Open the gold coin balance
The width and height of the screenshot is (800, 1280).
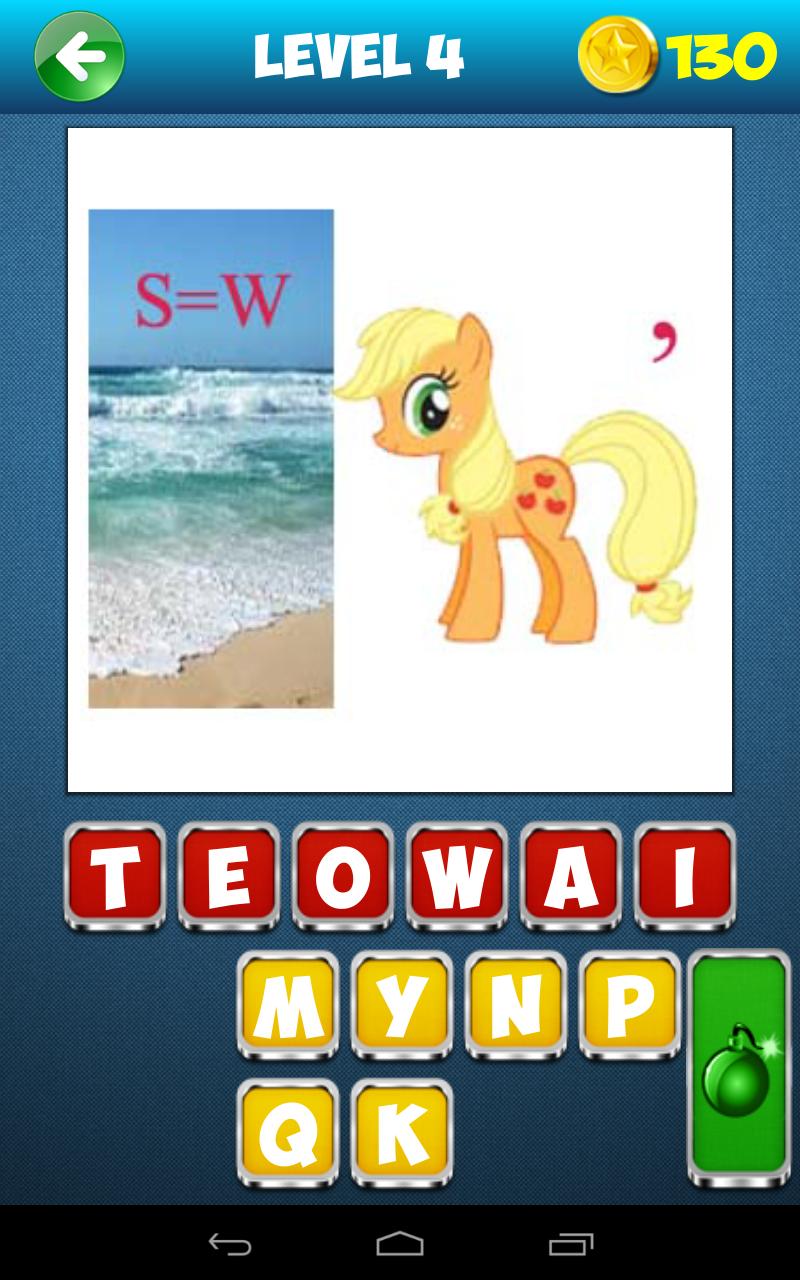[677, 56]
